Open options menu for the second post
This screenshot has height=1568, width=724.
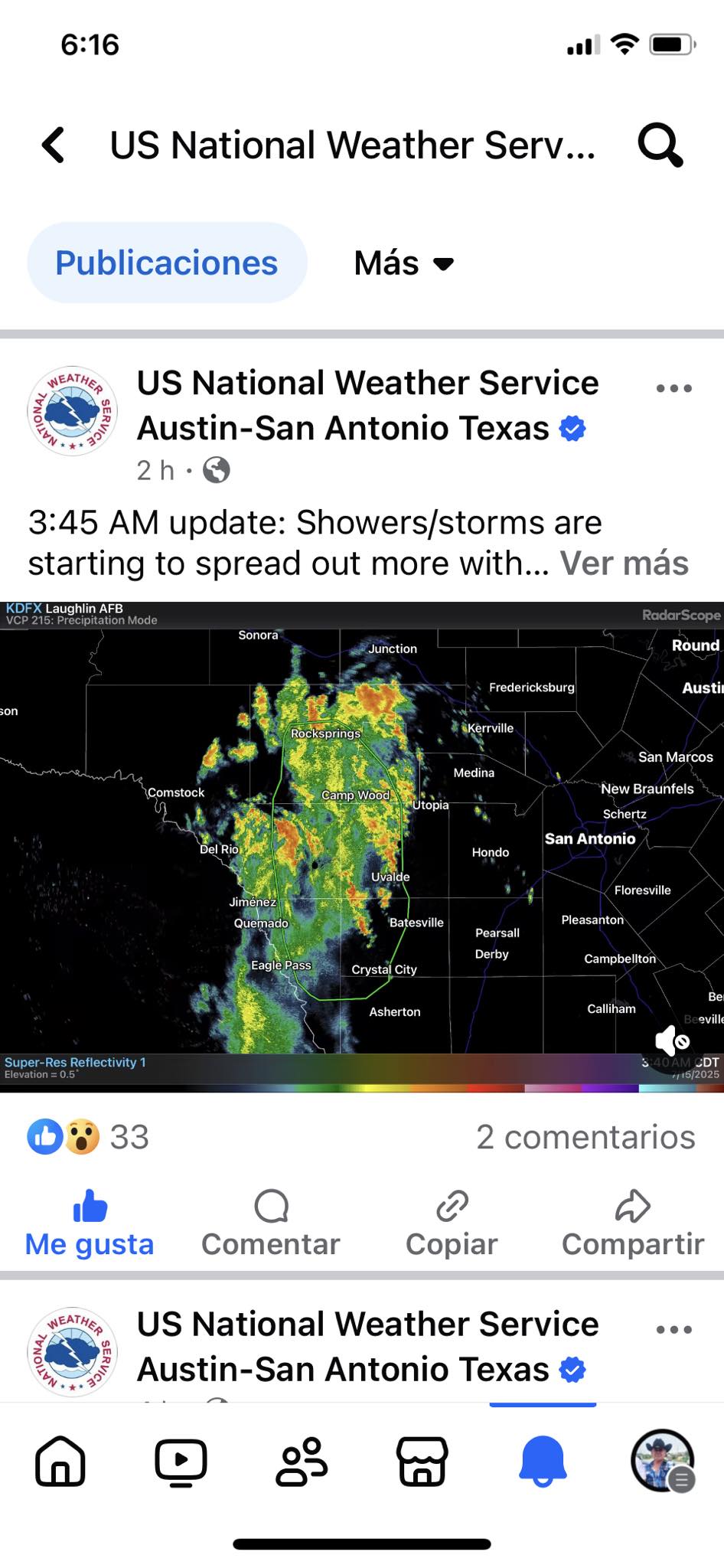pyautogui.click(x=673, y=1329)
